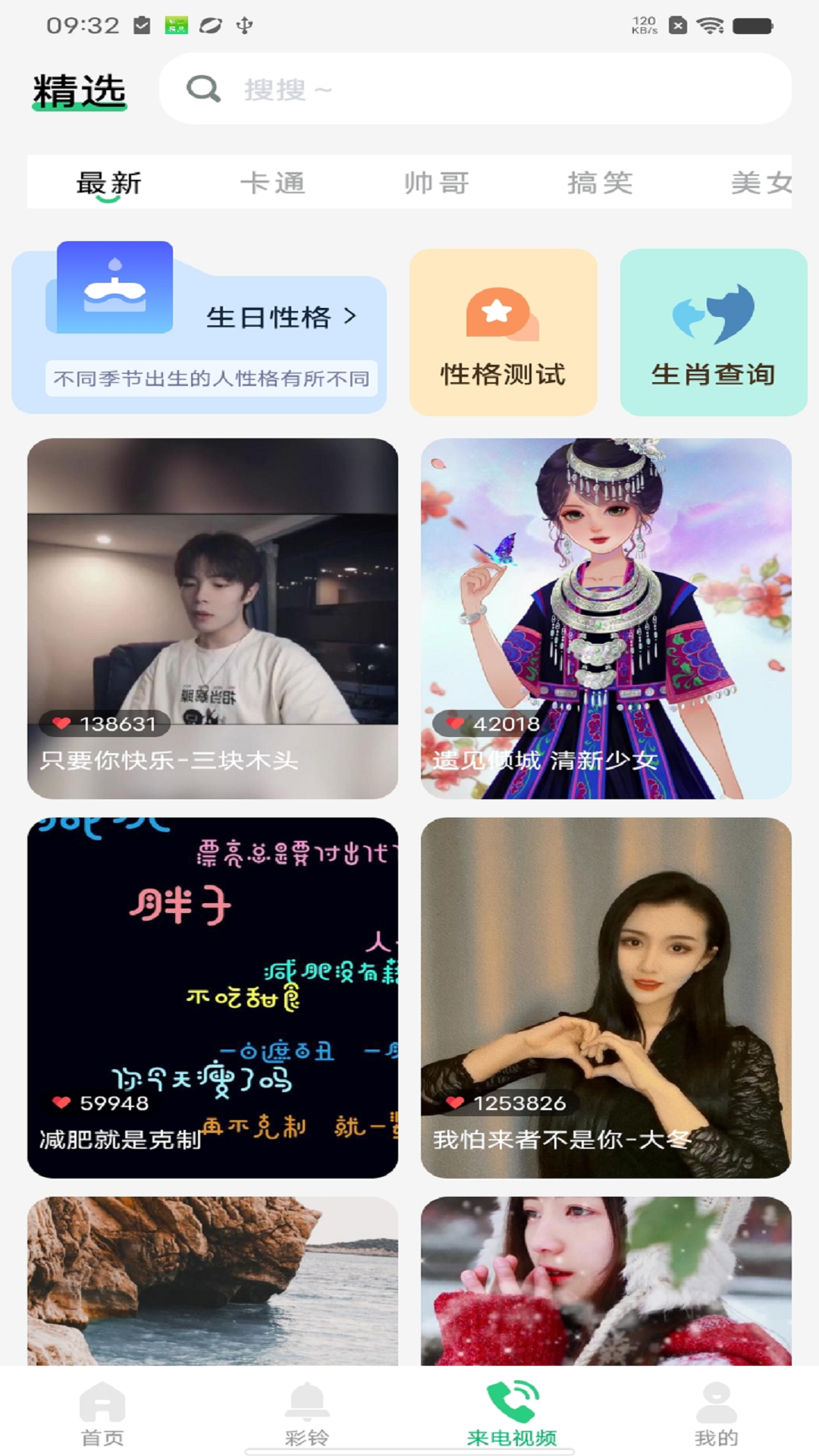This screenshot has width=819, height=1456.
Task: Switch to the 最新 category tab
Action: coord(108,183)
